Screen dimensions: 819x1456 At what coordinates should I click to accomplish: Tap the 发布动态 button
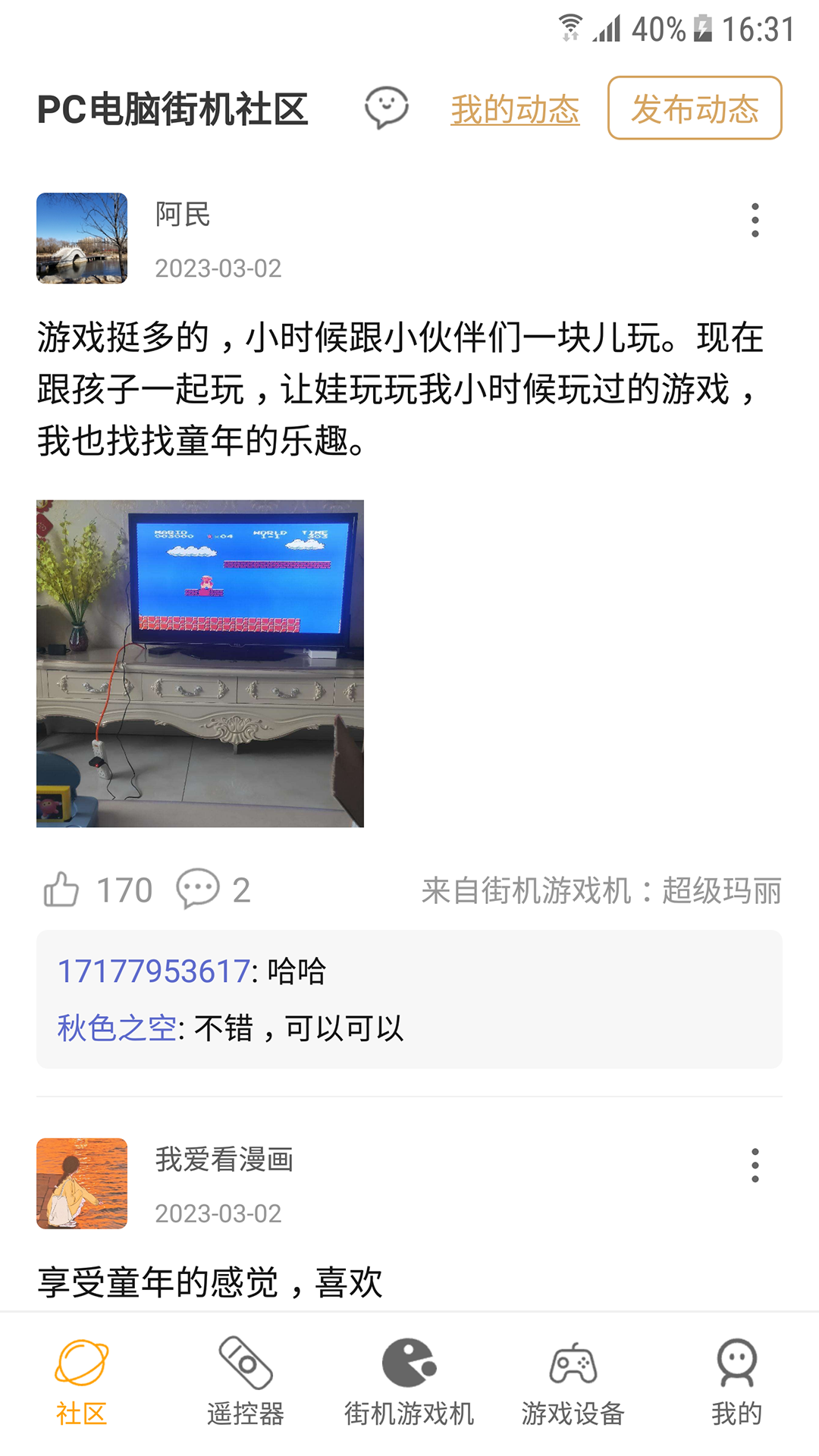click(695, 108)
